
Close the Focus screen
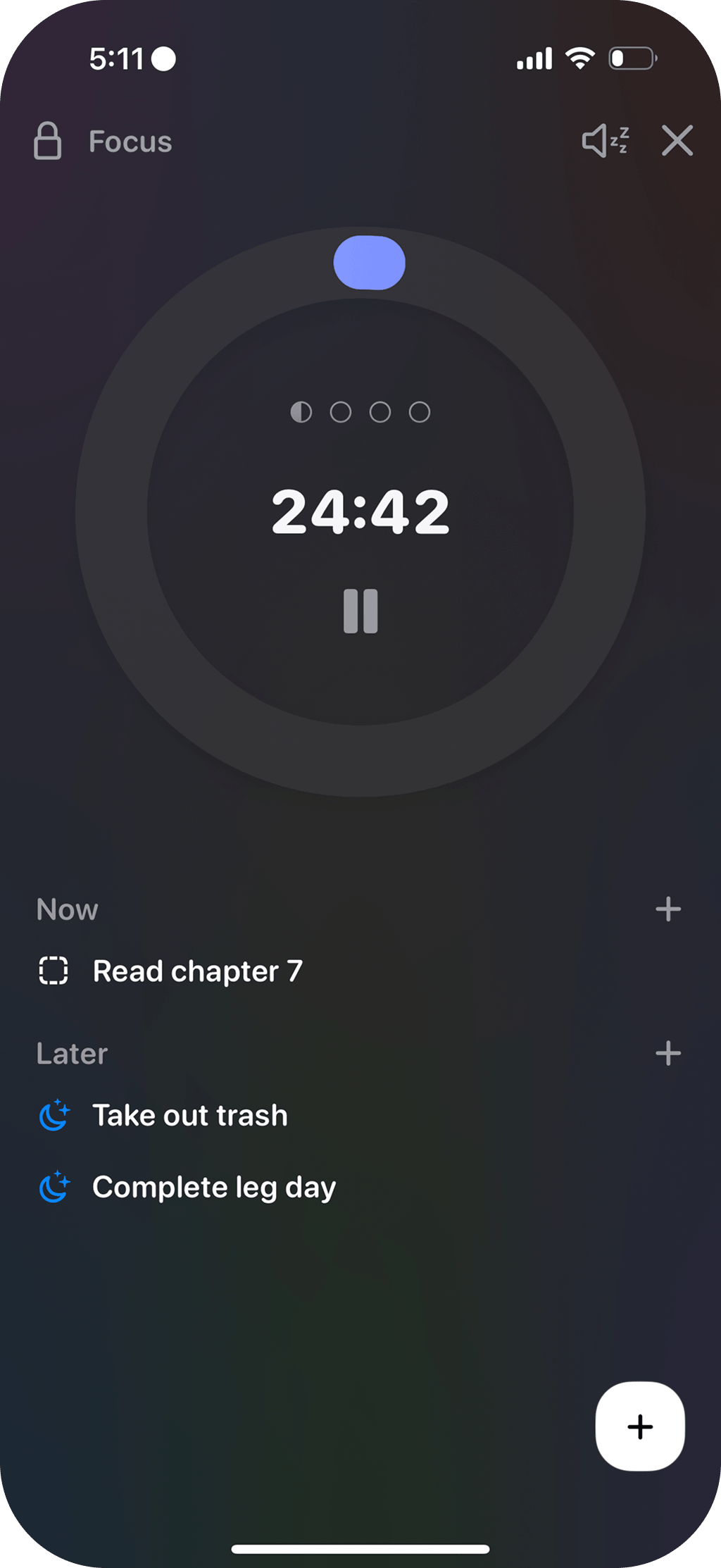pyautogui.click(x=677, y=140)
